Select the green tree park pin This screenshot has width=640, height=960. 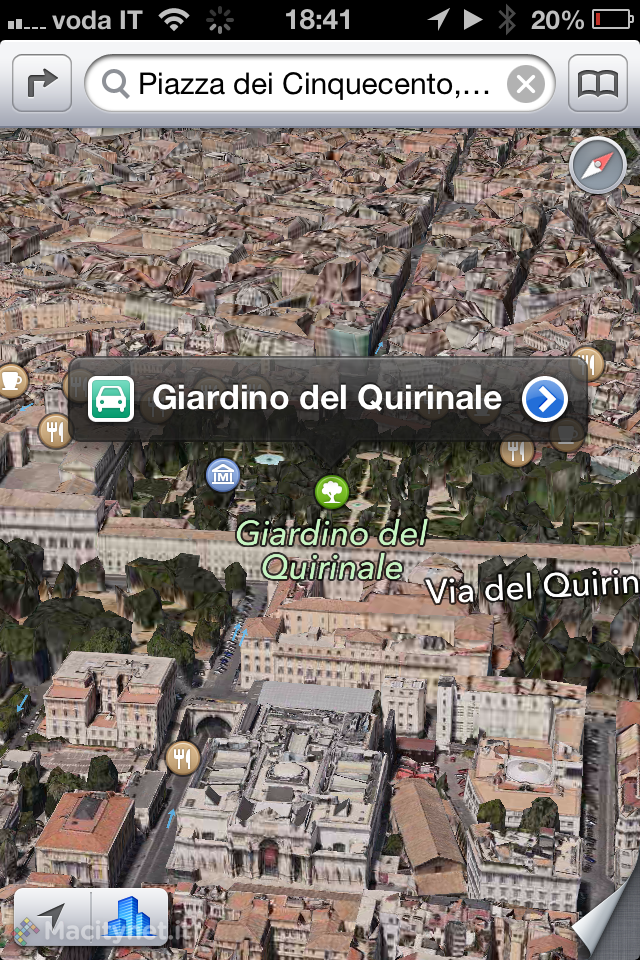tap(331, 491)
